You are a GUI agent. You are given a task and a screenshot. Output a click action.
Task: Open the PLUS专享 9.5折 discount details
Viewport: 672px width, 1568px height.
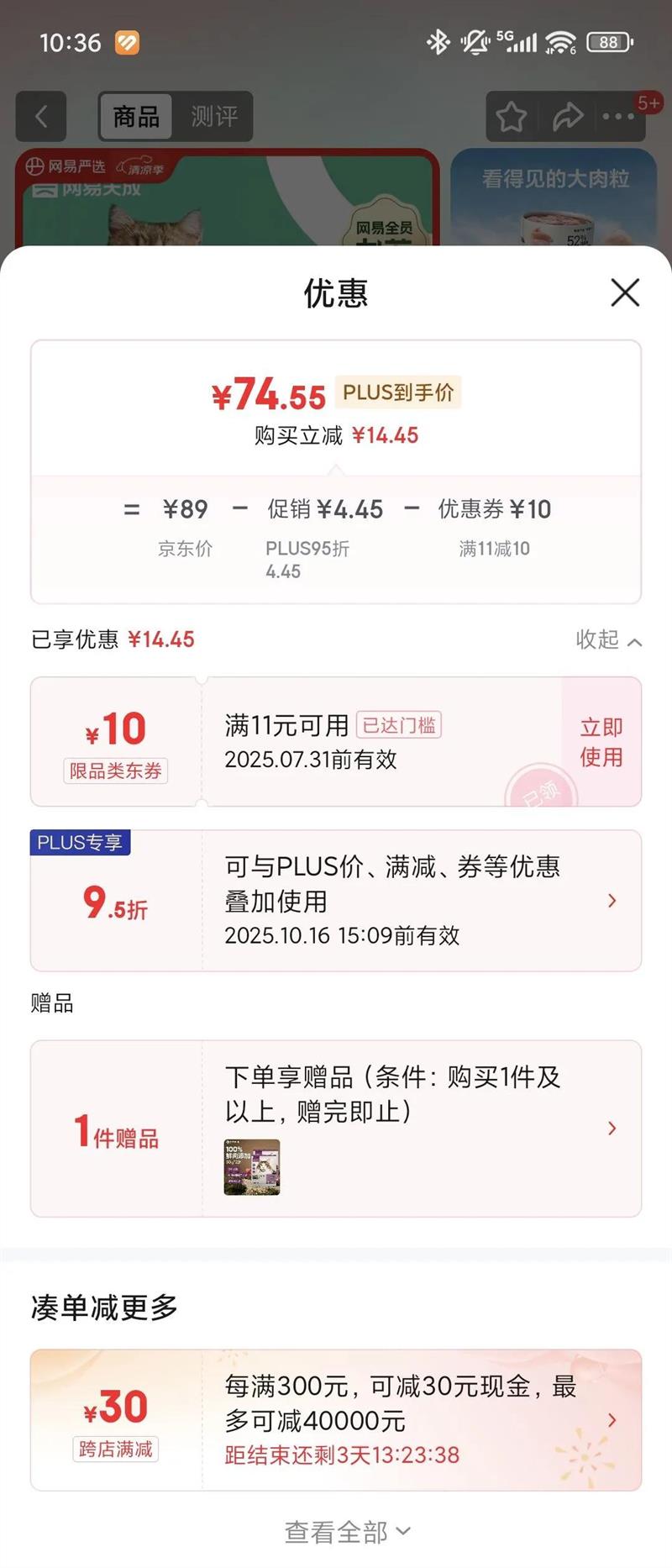[x=336, y=901]
